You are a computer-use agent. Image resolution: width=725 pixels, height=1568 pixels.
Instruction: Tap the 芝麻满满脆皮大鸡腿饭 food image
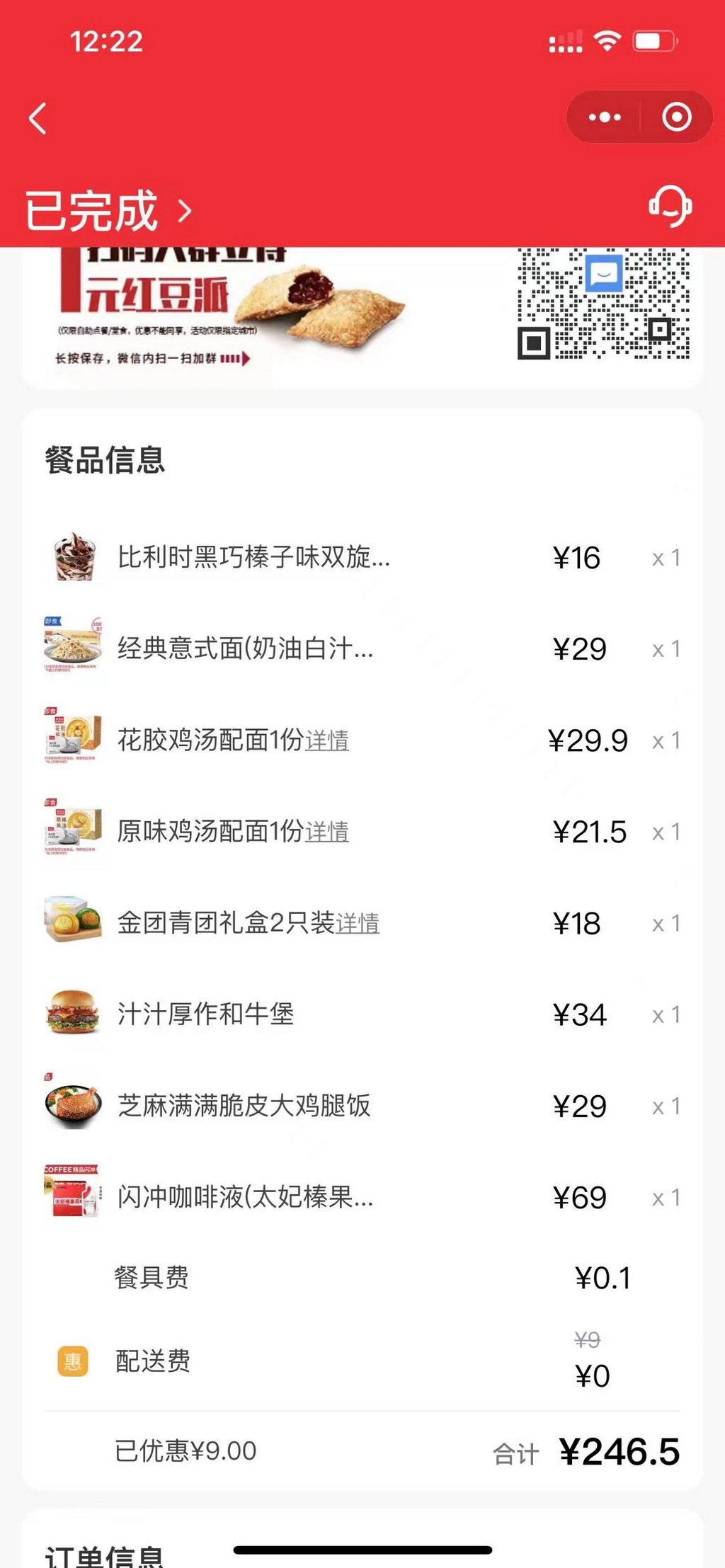coord(72,1106)
